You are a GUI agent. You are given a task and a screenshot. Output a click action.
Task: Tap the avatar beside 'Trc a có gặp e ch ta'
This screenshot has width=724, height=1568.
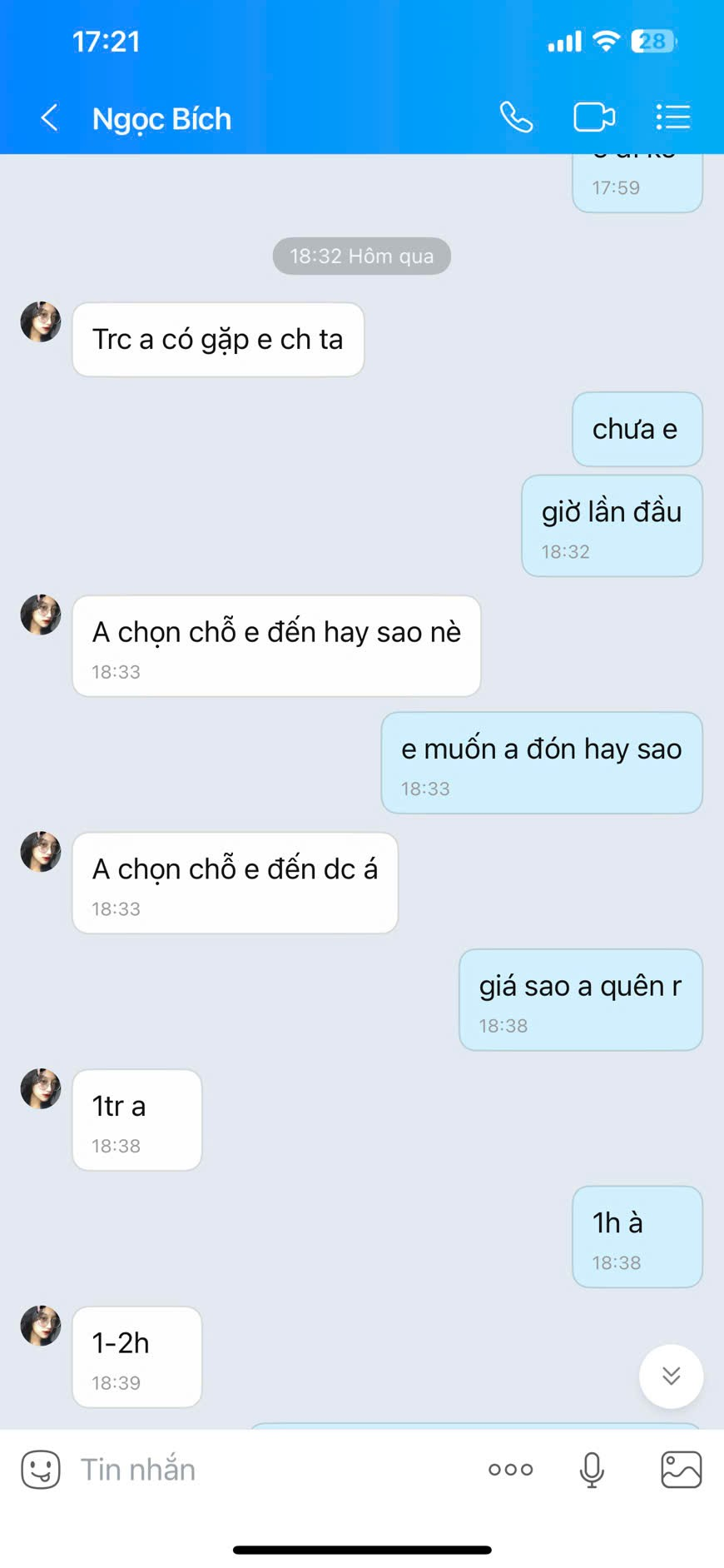point(40,323)
